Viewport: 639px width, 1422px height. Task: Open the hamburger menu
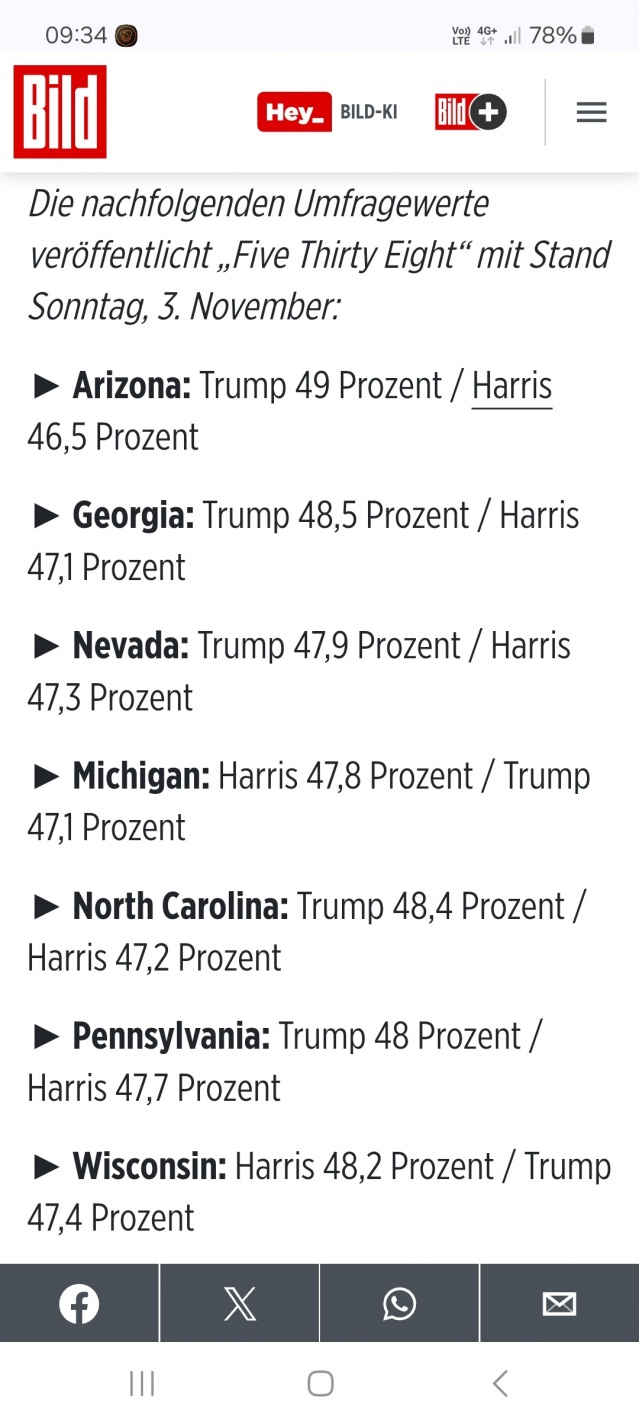591,113
